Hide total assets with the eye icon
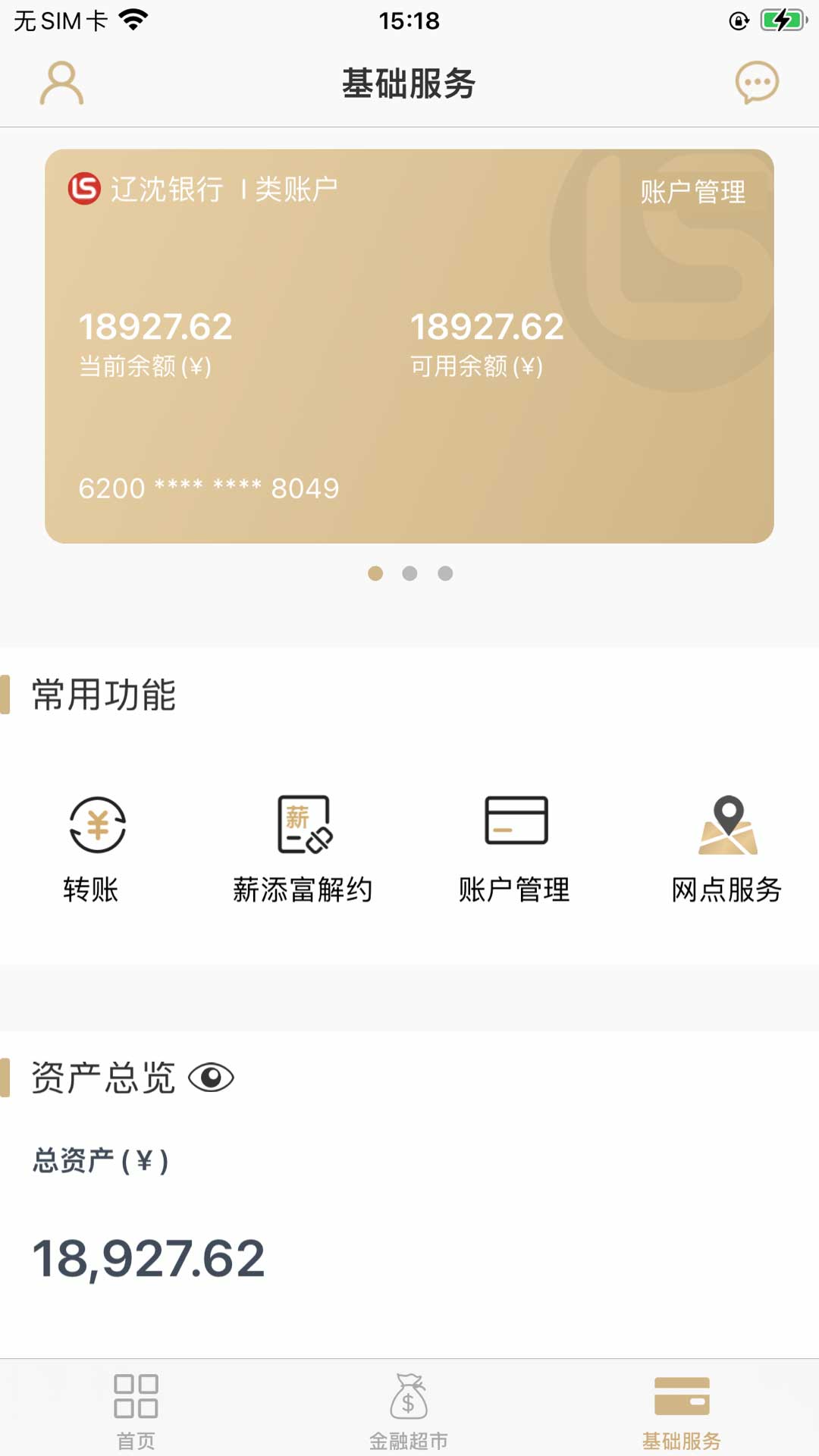Screen dimensions: 819x1456 click(211, 1078)
